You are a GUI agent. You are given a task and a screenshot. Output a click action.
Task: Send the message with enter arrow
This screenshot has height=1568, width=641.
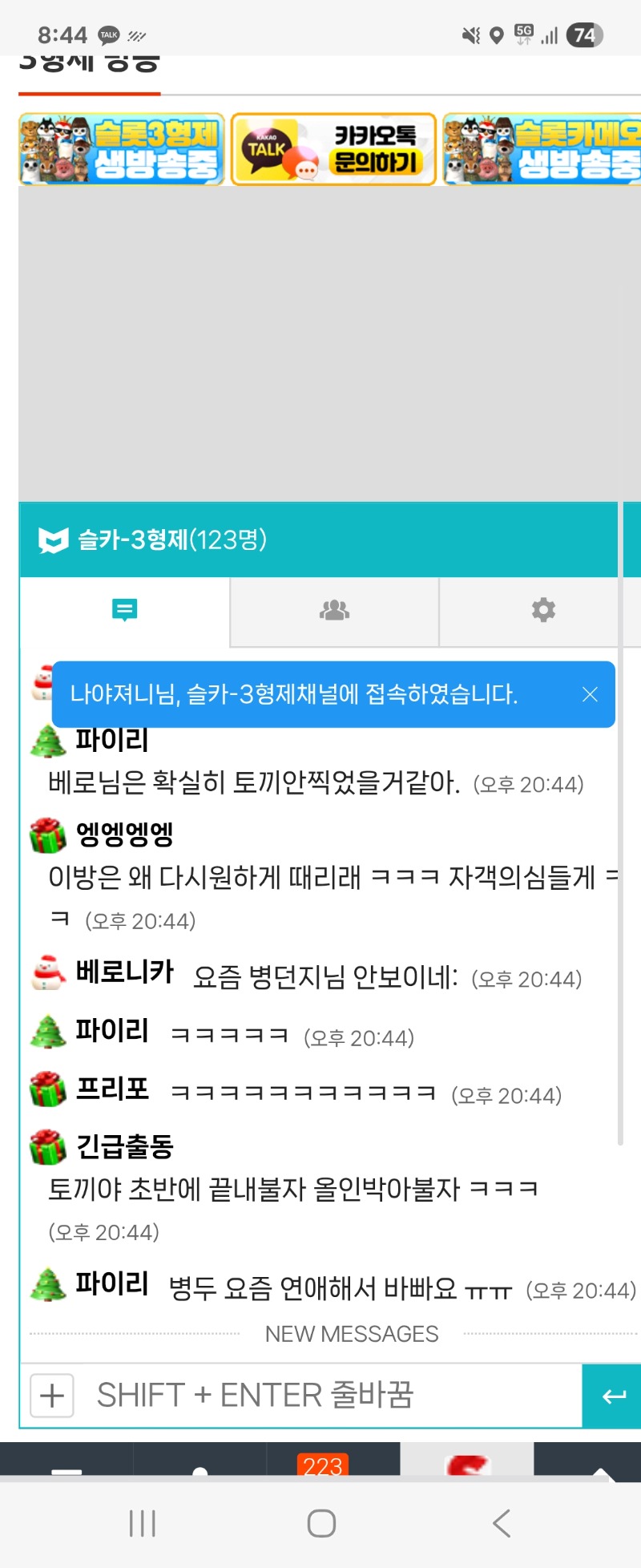613,1396
